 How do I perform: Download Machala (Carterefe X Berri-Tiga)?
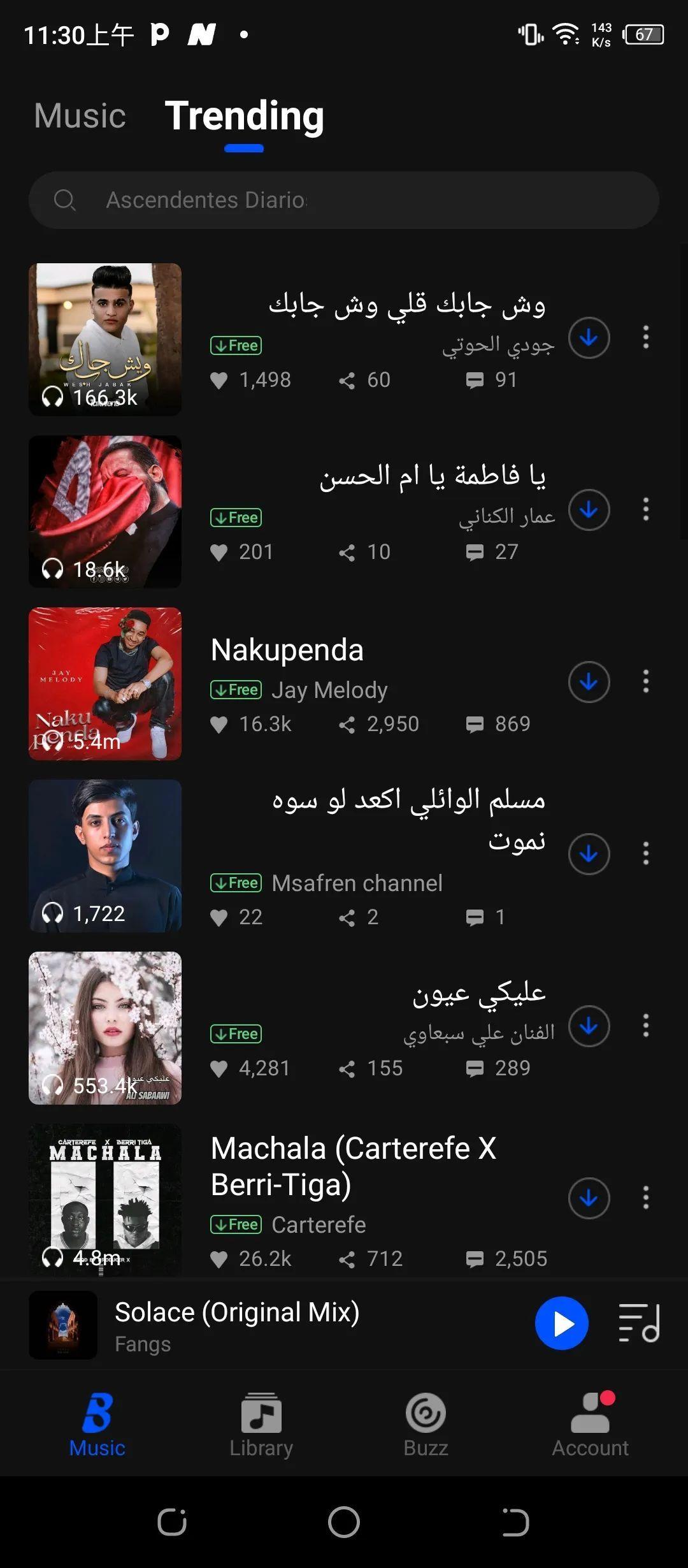coord(589,1198)
